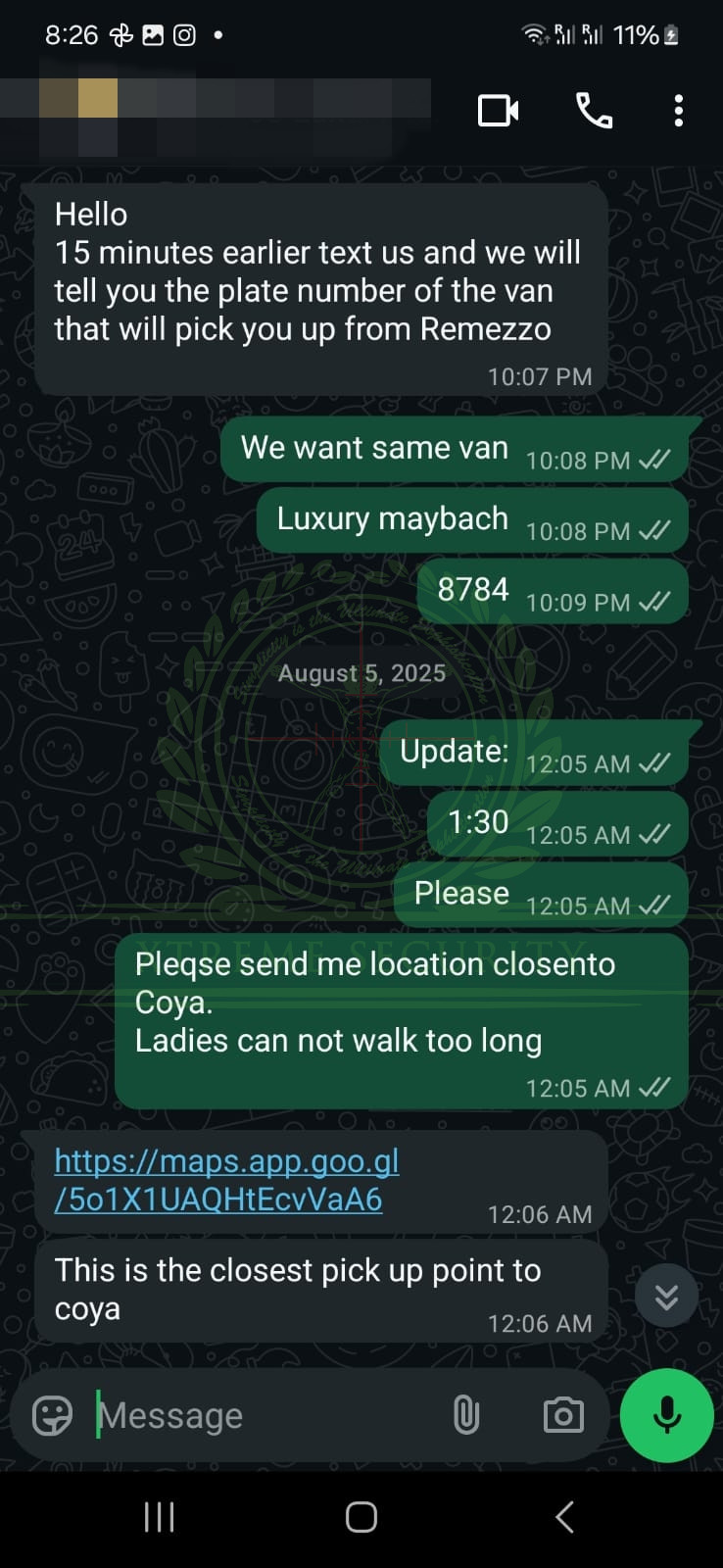Go back using the system back button
The width and height of the screenshot is (723, 1568).
564,1517
